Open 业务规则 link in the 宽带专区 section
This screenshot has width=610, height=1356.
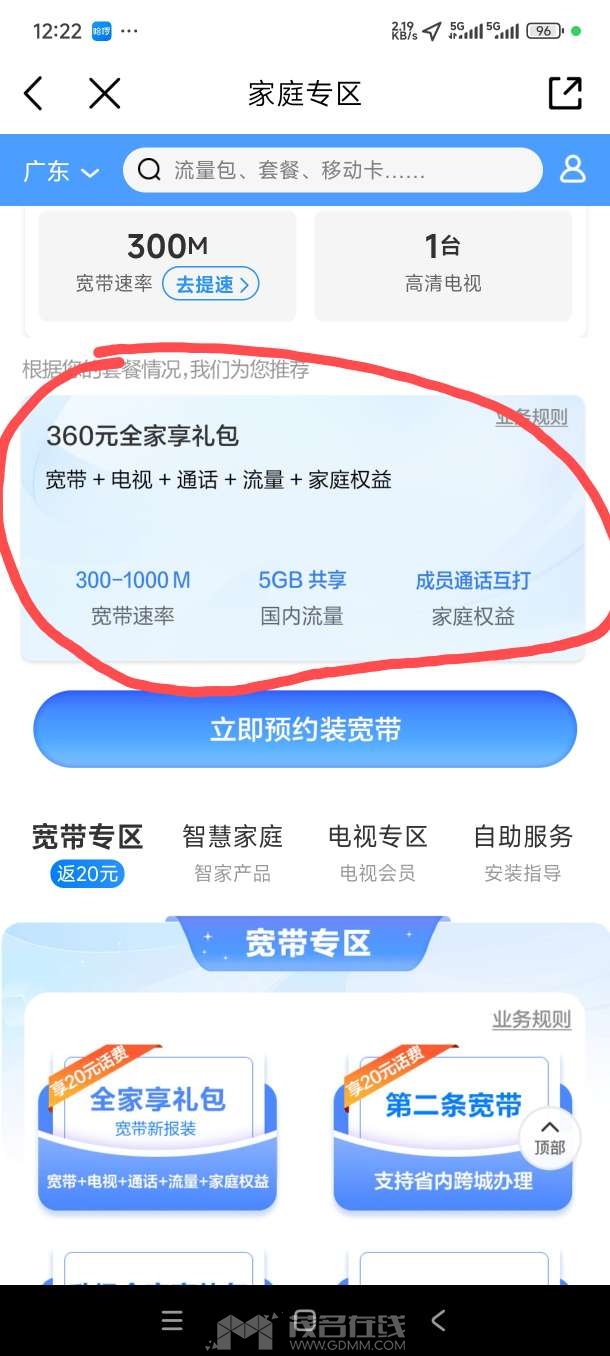pos(531,1019)
